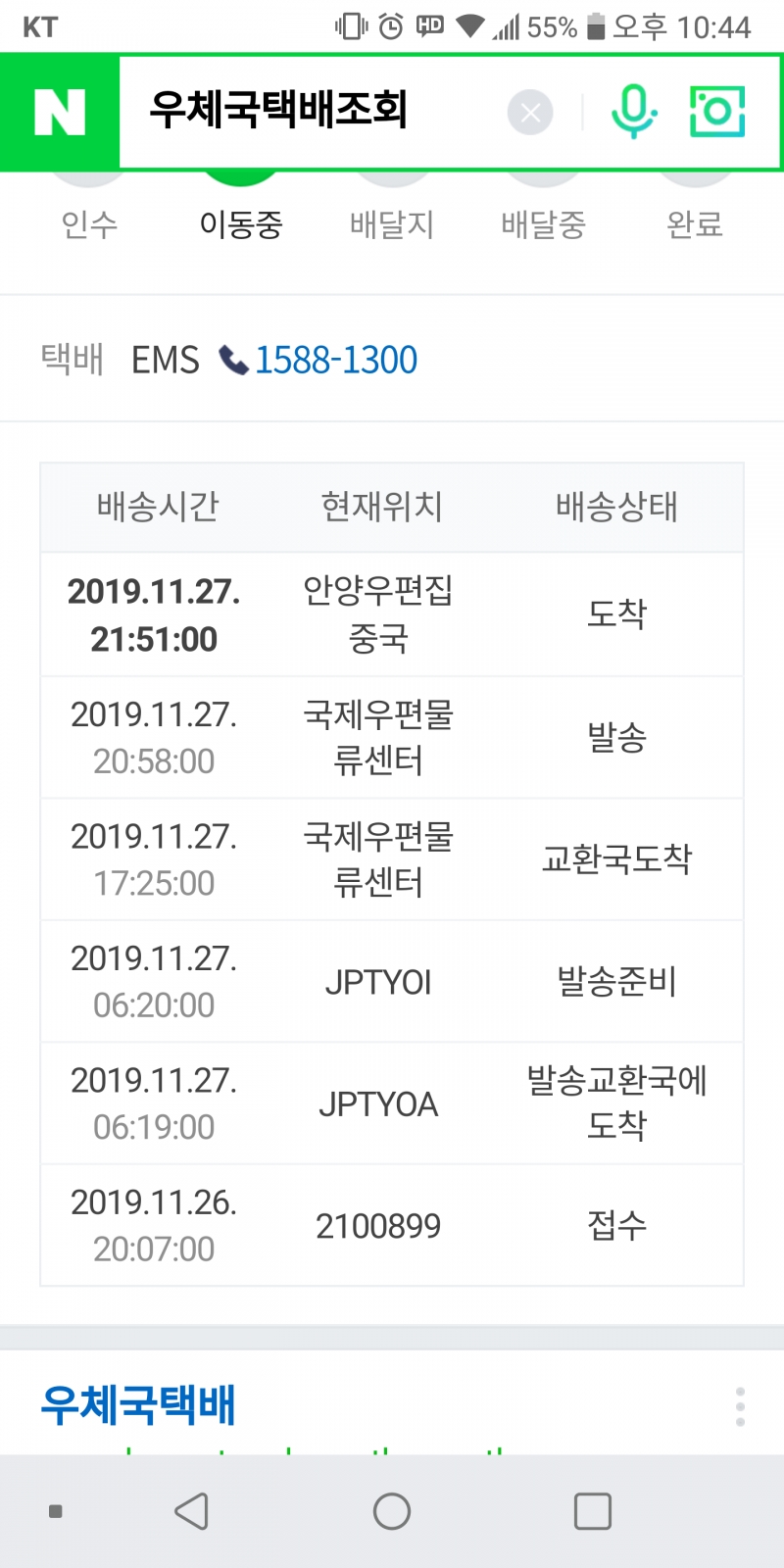Image resolution: width=784 pixels, height=1568 pixels.
Task: Clear the search query text
Action: coord(530,113)
